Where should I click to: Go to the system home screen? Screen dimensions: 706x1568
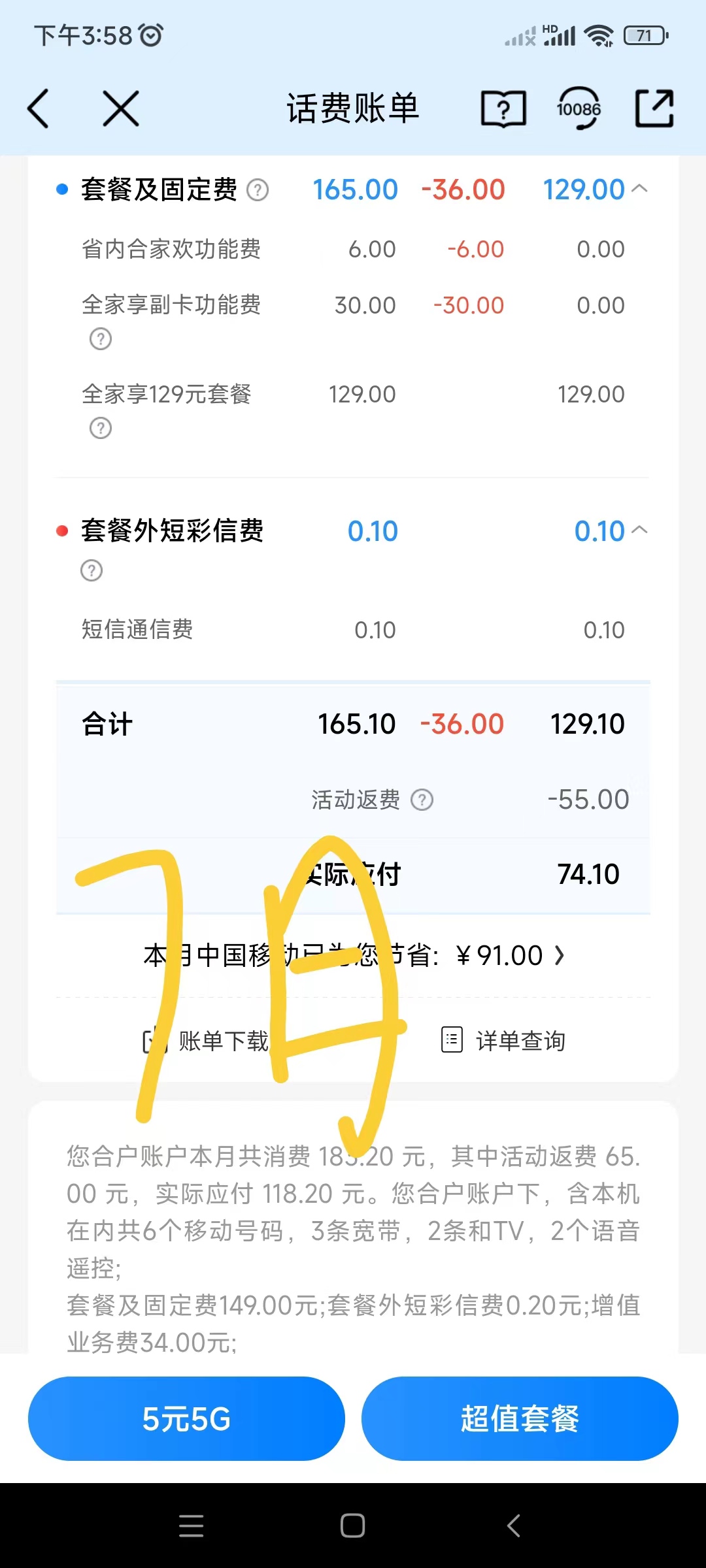coord(352,1526)
